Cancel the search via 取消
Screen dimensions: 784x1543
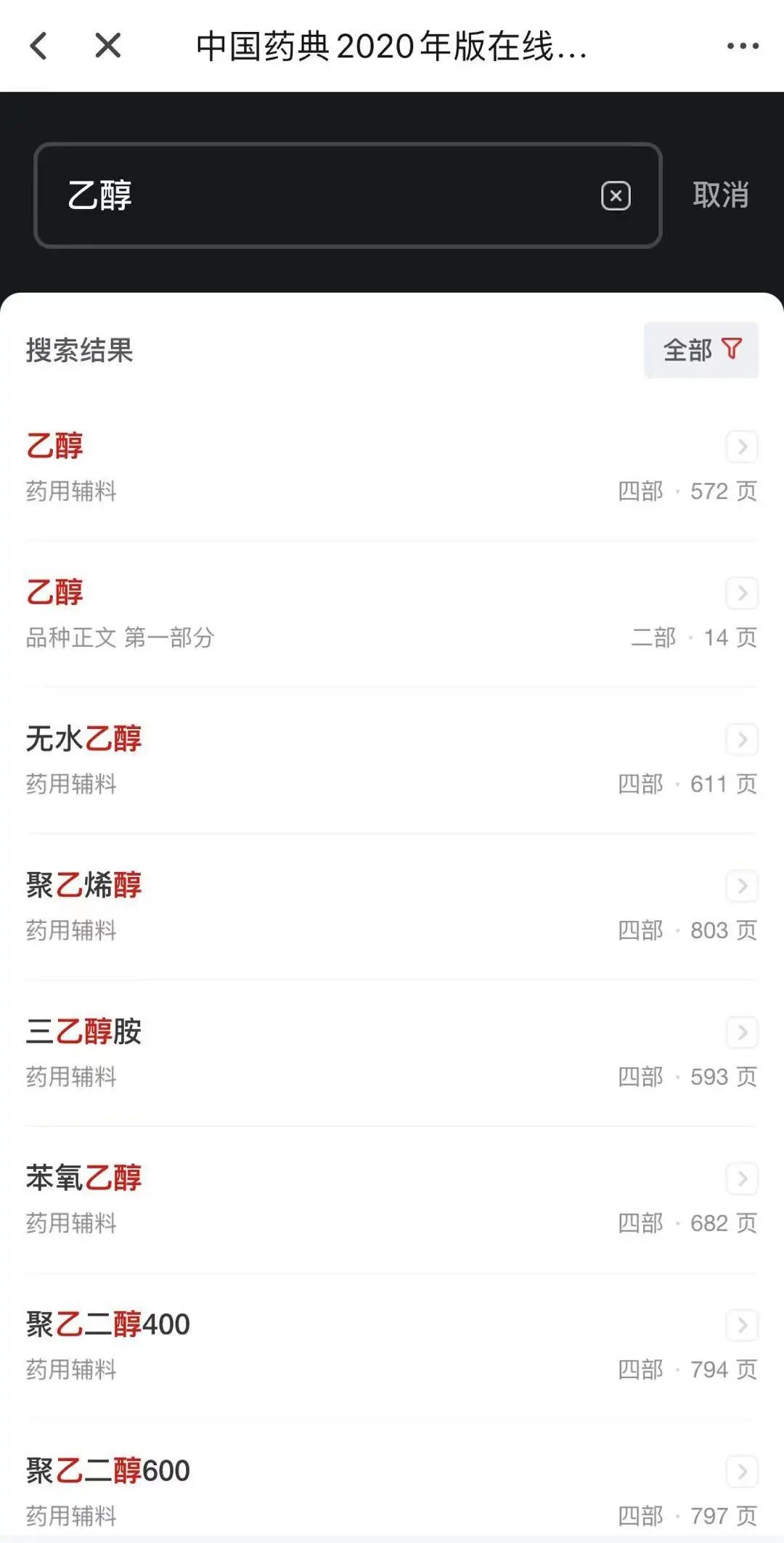pyautogui.click(x=720, y=195)
